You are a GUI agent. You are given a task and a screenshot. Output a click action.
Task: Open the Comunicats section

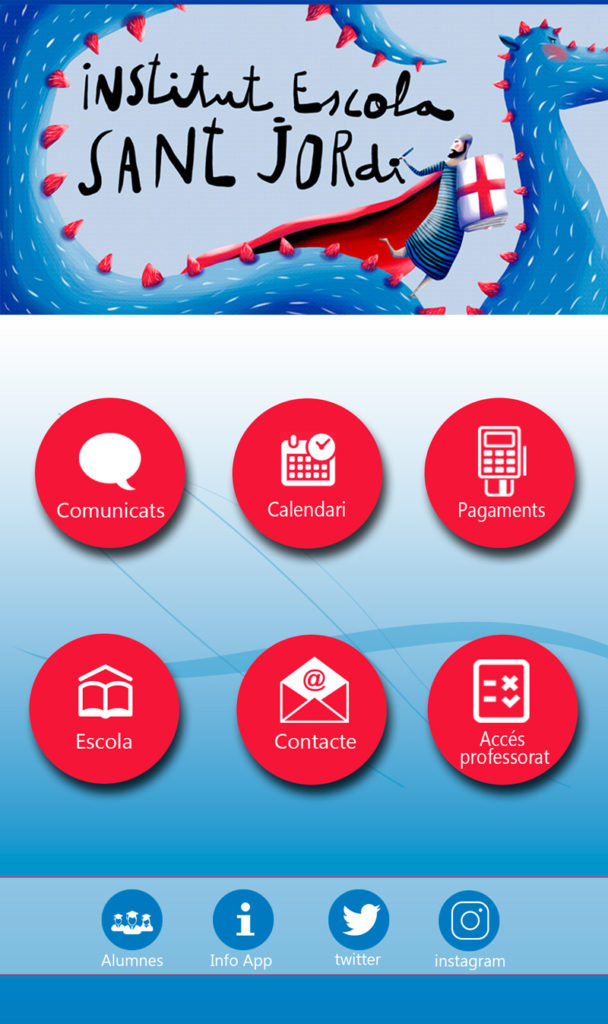[110, 473]
